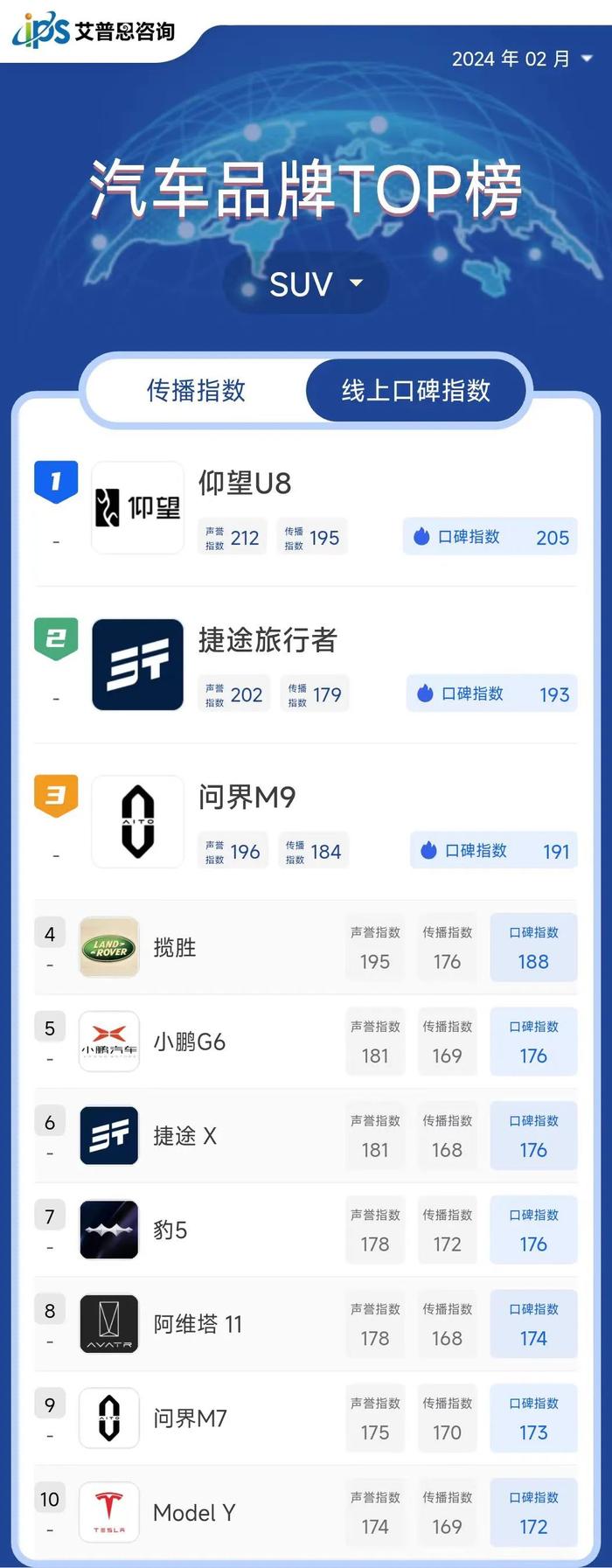Select the 线上口碑指数 tab
This screenshot has height=1568, width=612.
(x=416, y=390)
